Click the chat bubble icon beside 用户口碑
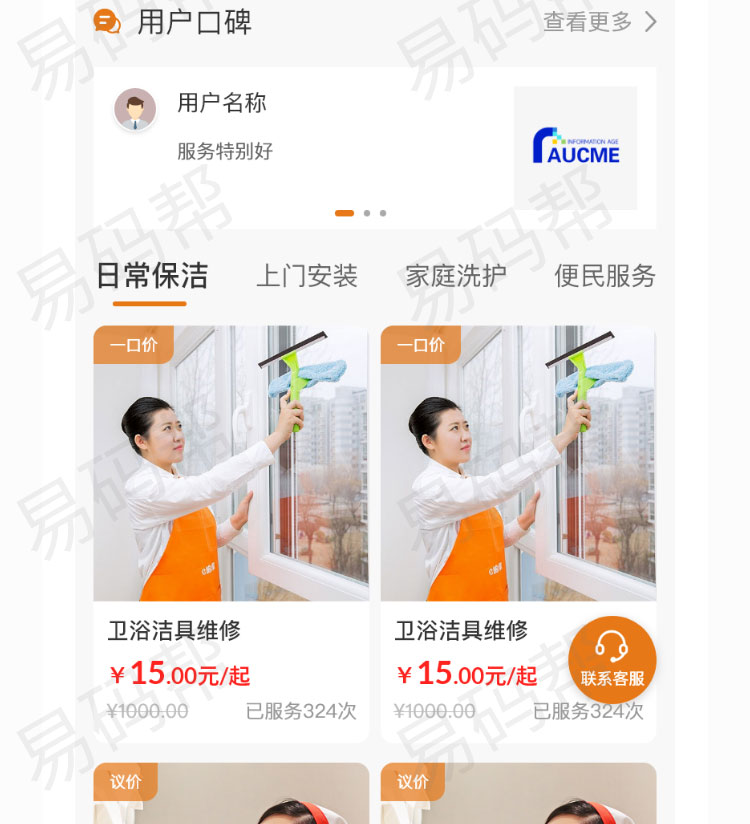 point(107,21)
